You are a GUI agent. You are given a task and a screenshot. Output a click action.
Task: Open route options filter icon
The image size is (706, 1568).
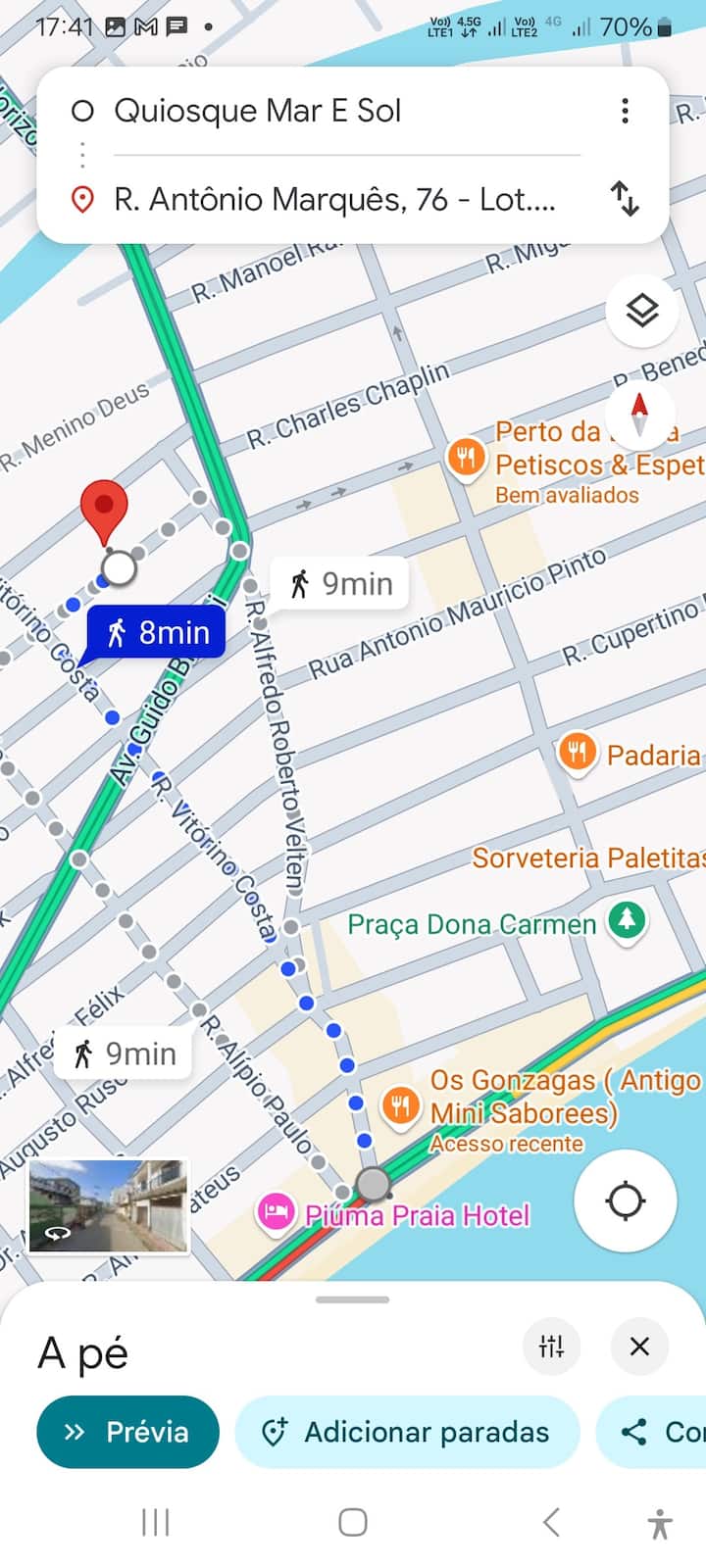[551, 1347]
